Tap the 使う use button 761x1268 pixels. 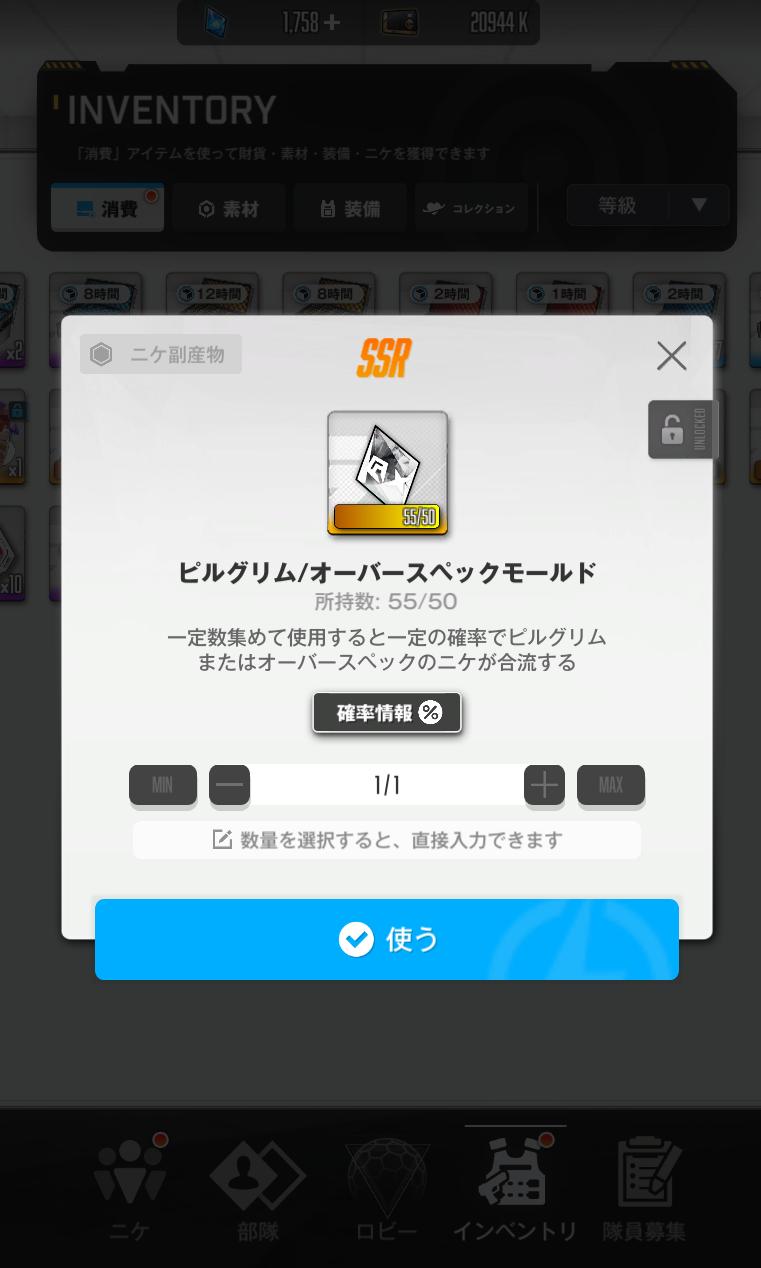click(x=386, y=939)
